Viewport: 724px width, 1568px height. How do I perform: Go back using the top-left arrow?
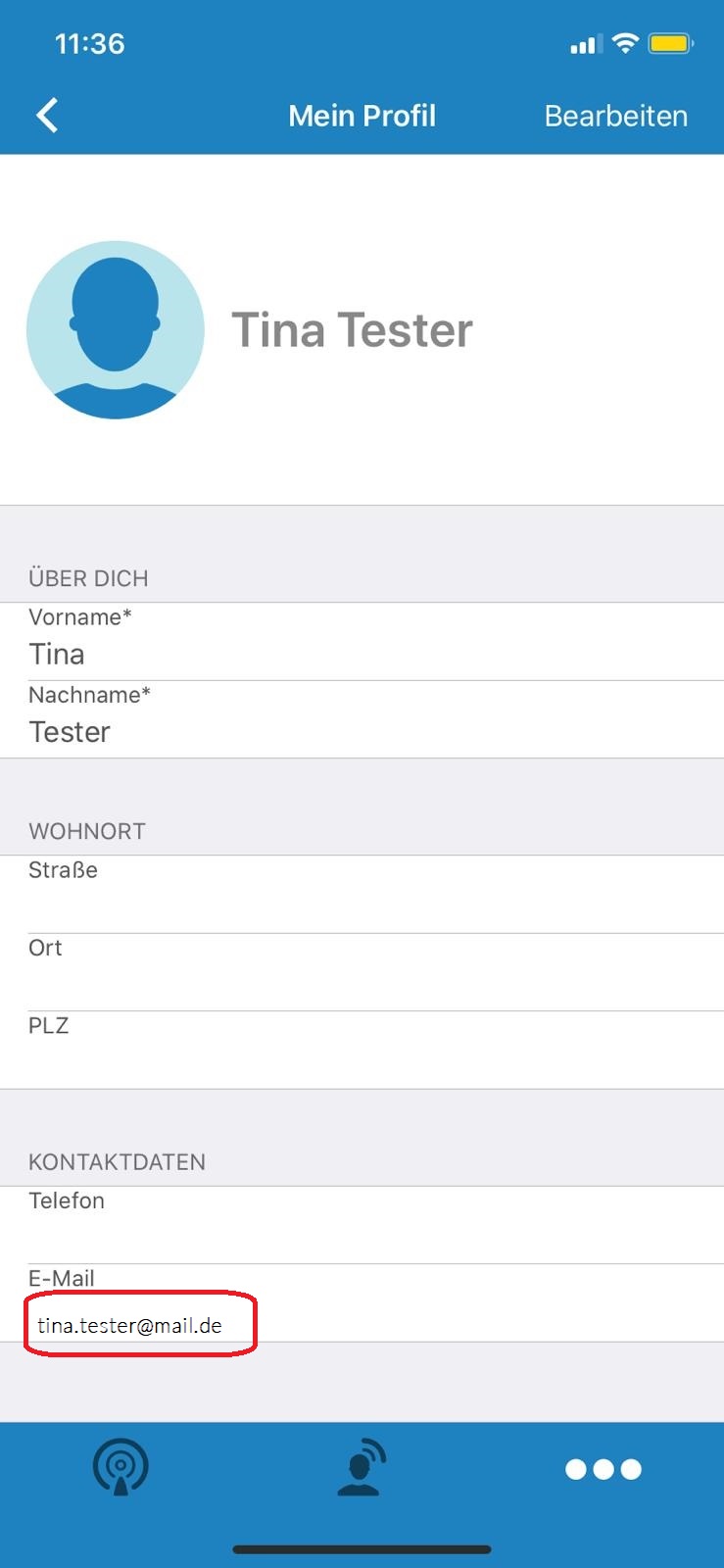tap(47, 116)
